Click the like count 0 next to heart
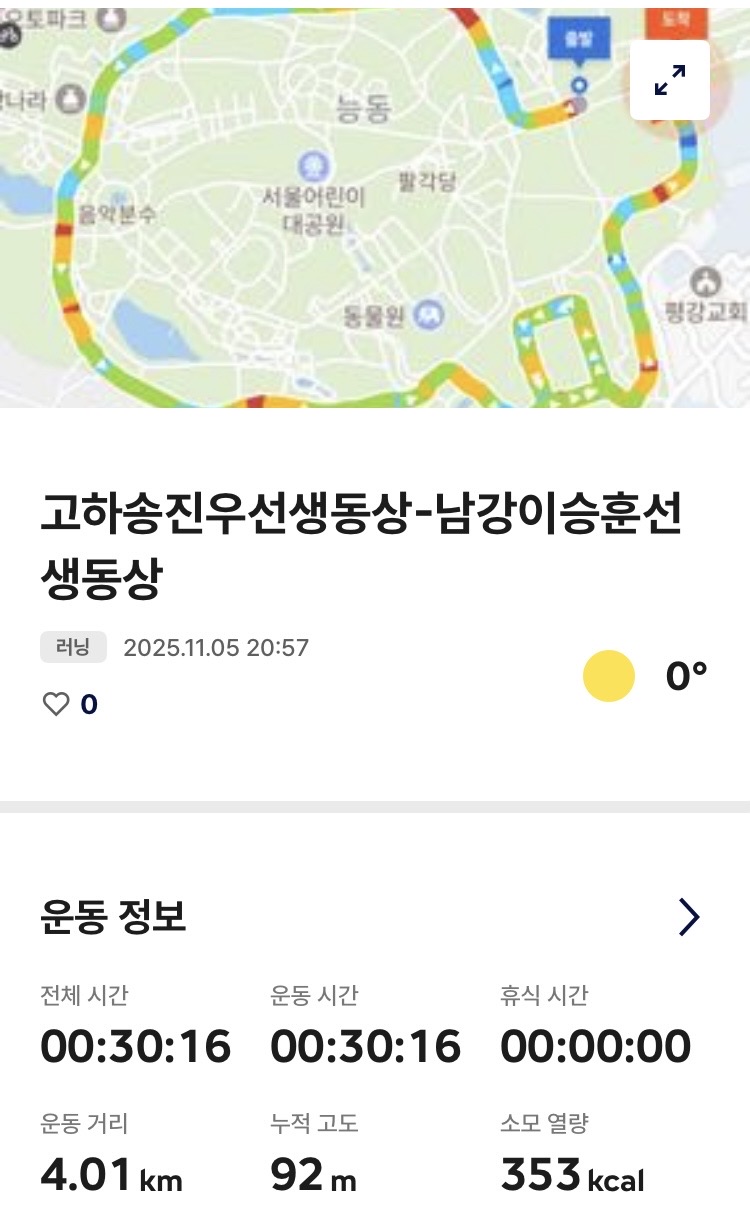750x1223 pixels. click(x=88, y=704)
